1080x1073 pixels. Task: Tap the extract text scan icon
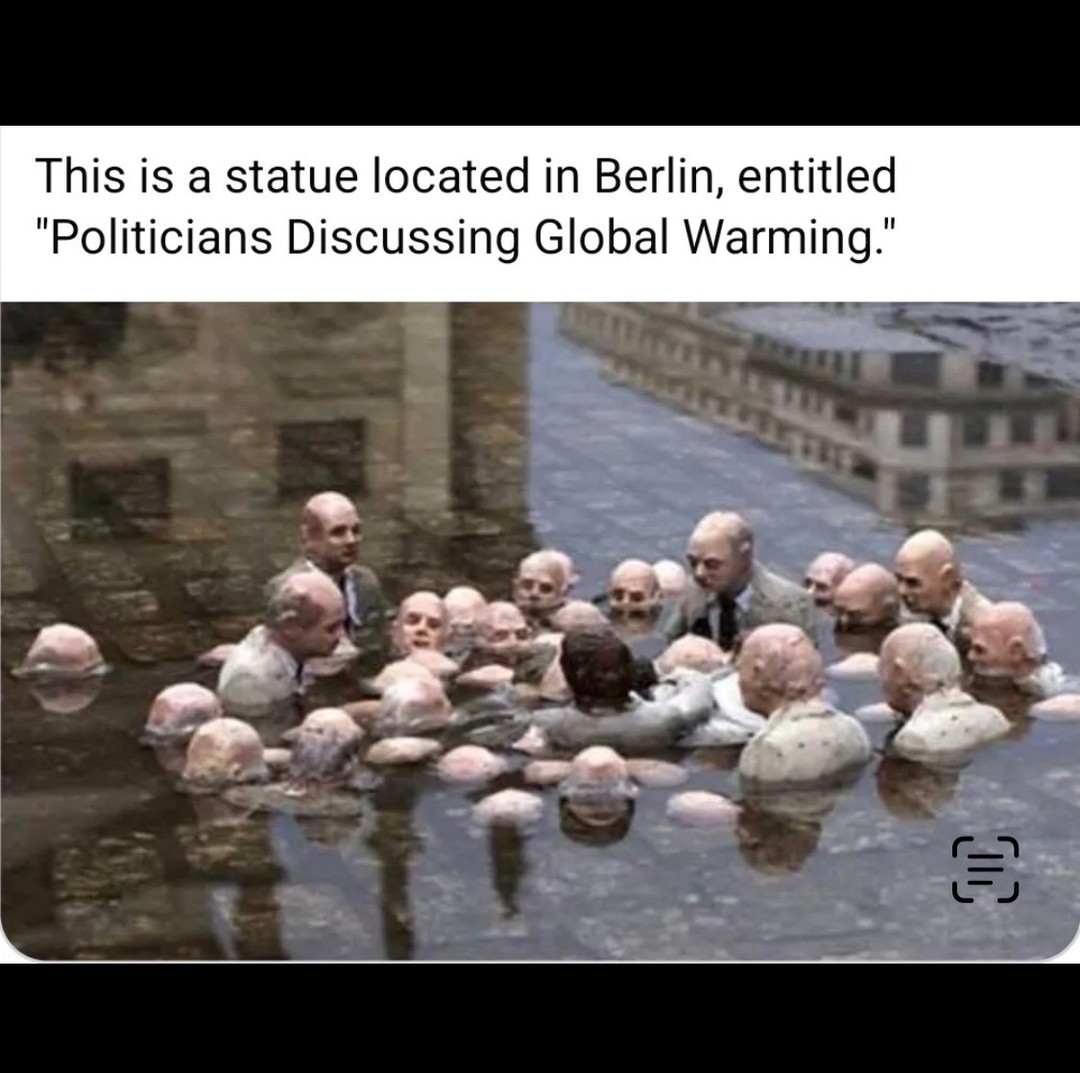[x=985, y=870]
